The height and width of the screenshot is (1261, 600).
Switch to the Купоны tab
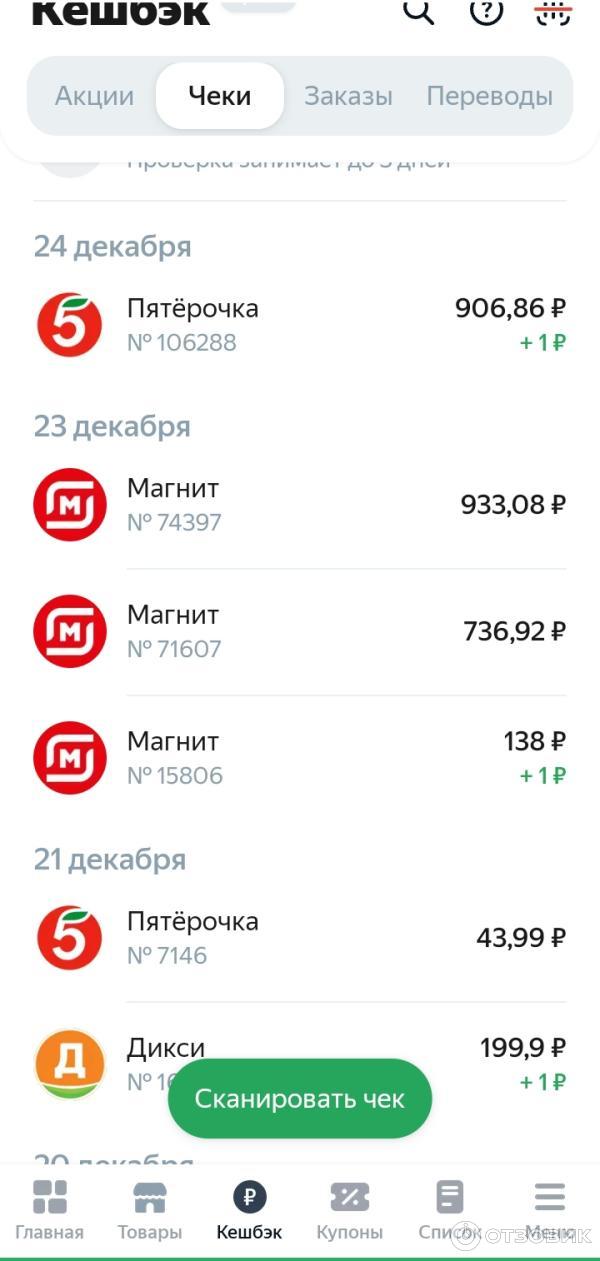coord(350,1210)
